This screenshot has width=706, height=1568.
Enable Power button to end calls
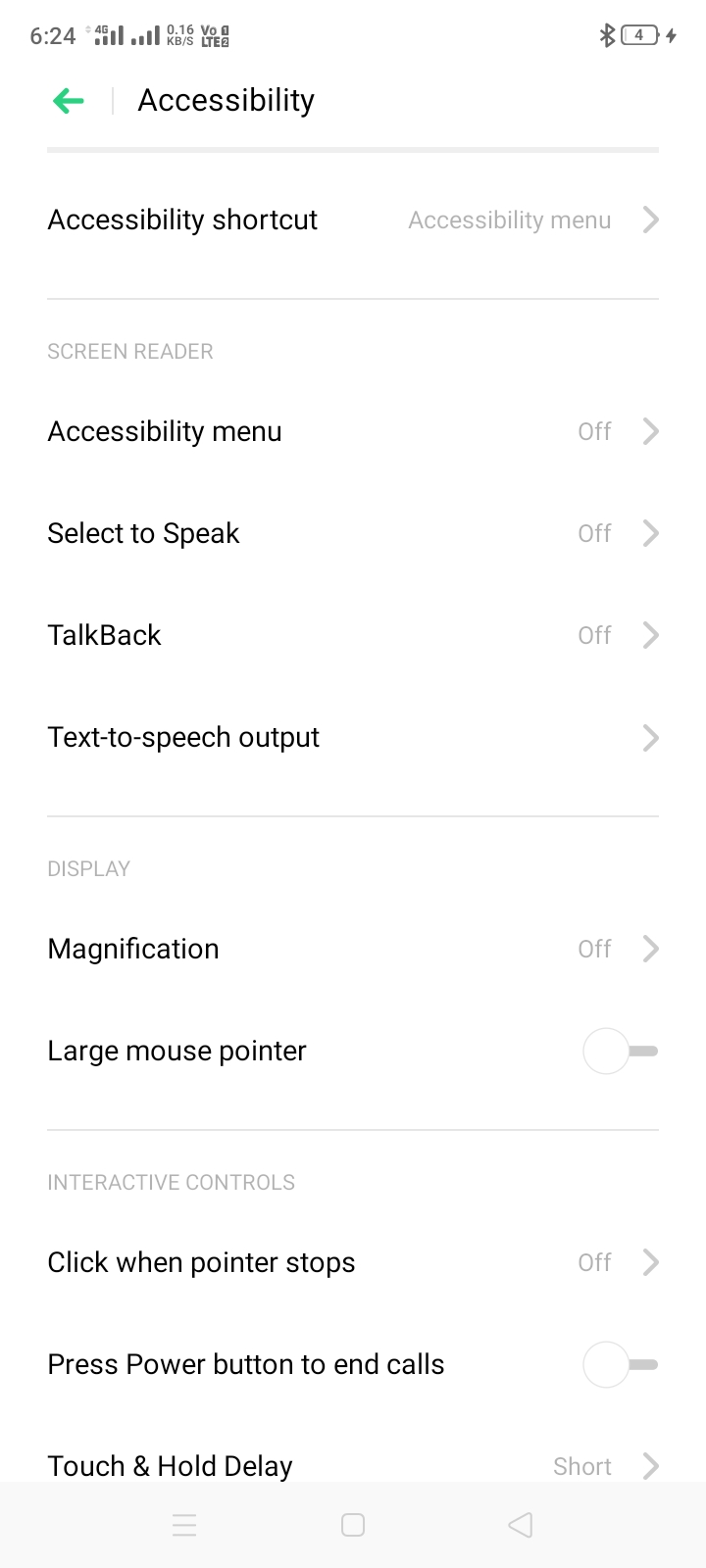click(x=620, y=1364)
